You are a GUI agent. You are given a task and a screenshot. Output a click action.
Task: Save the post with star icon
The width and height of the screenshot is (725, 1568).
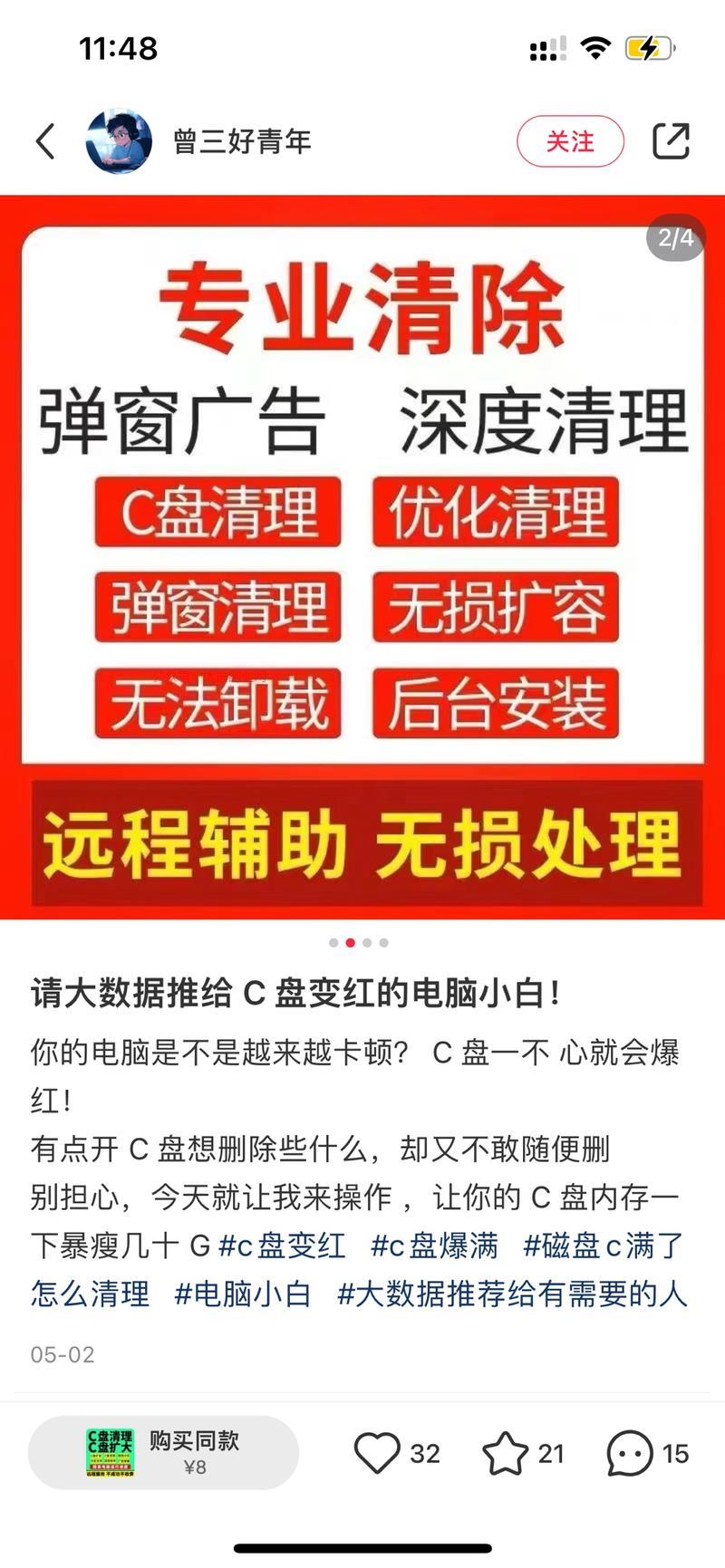(523, 1453)
